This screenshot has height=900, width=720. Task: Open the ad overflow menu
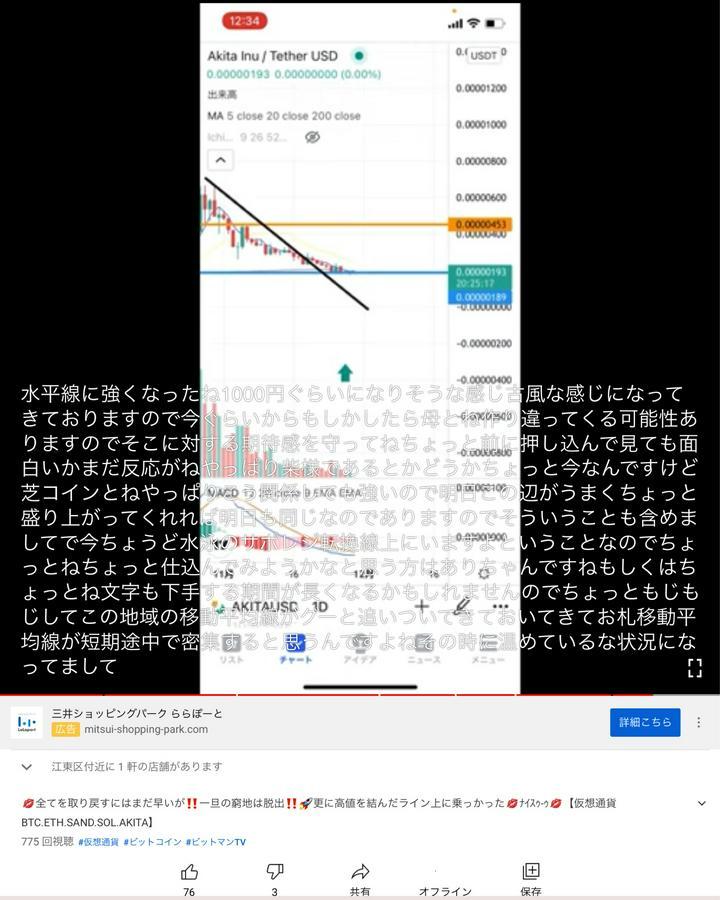[699, 722]
